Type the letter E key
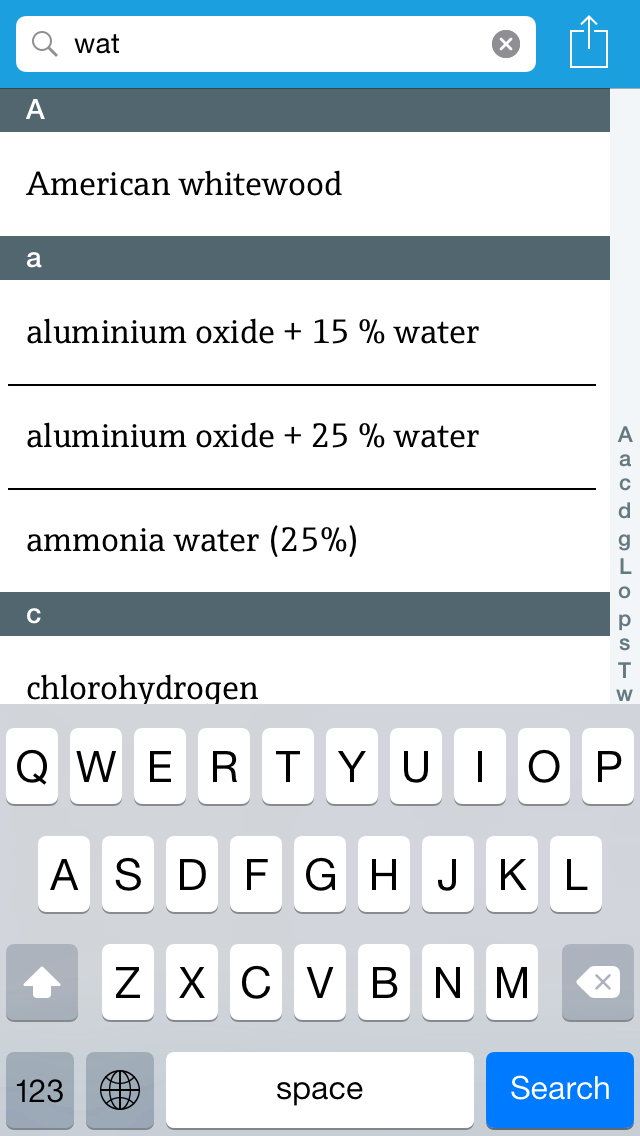 pyautogui.click(x=159, y=767)
